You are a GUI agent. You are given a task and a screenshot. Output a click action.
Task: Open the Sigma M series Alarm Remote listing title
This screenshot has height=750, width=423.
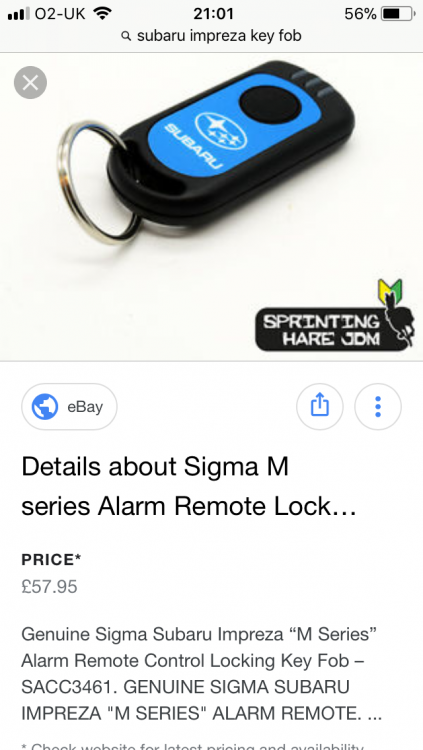[189, 486]
